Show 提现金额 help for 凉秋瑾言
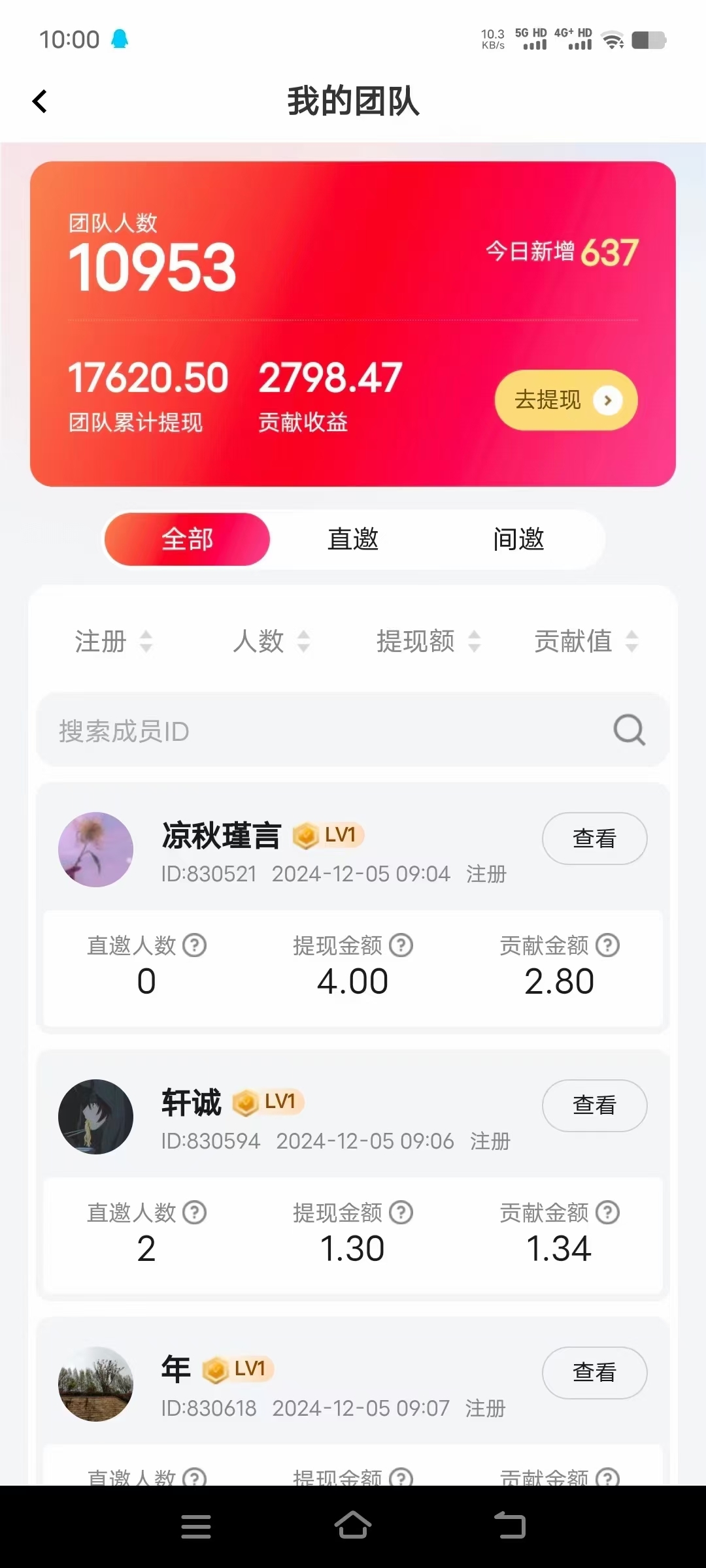706x1568 pixels. (x=401, y=945)
